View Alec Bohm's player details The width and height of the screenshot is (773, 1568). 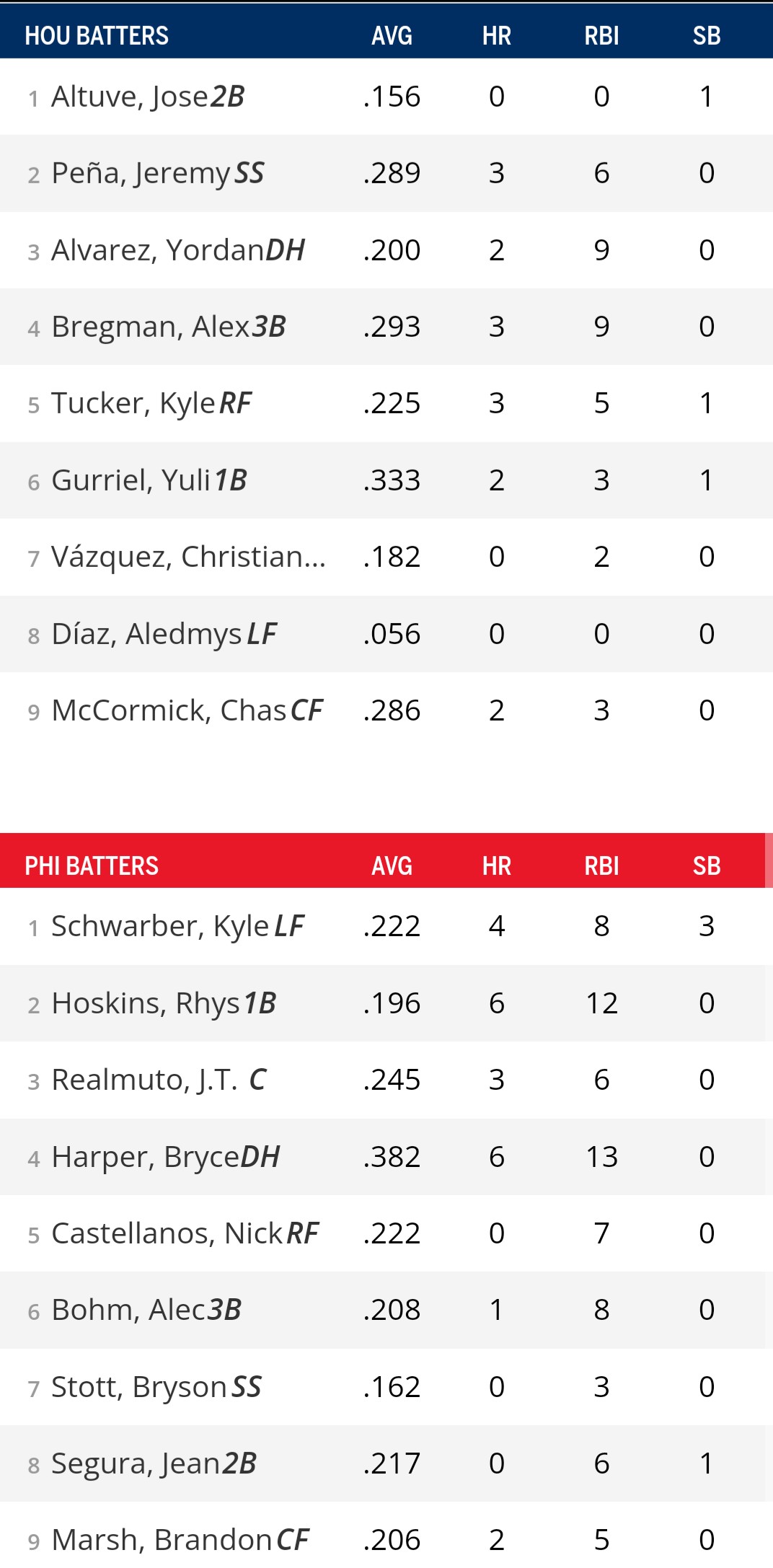tap(128, 1310)
